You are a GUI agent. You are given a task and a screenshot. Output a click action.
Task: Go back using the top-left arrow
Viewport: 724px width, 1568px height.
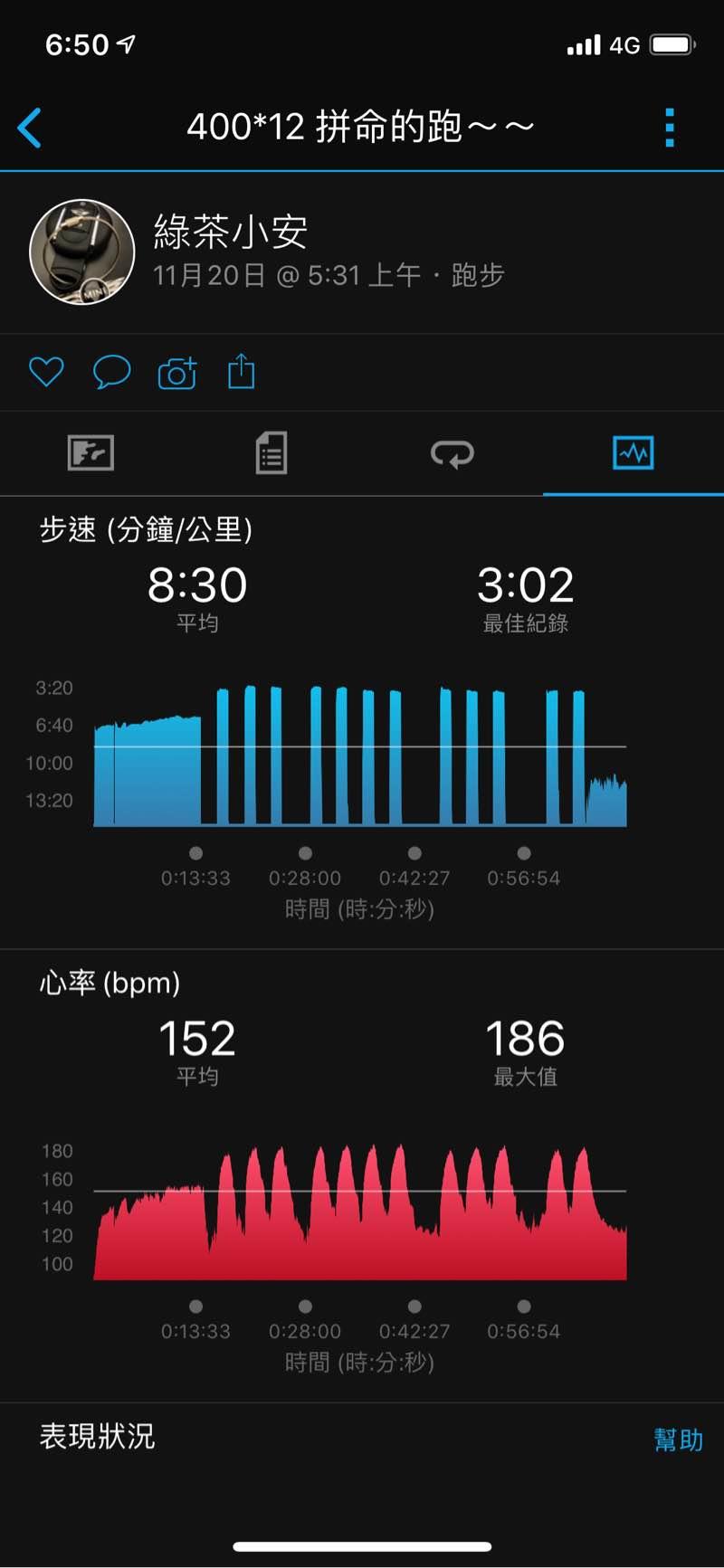tap(30, 128)
